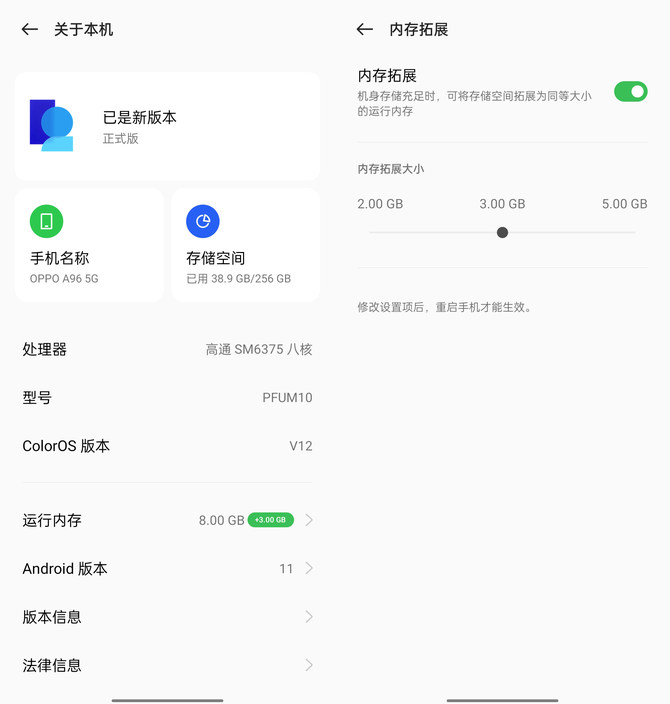Open the 已是新版本 system update card
670x704 pixels.
coord(167,126)
